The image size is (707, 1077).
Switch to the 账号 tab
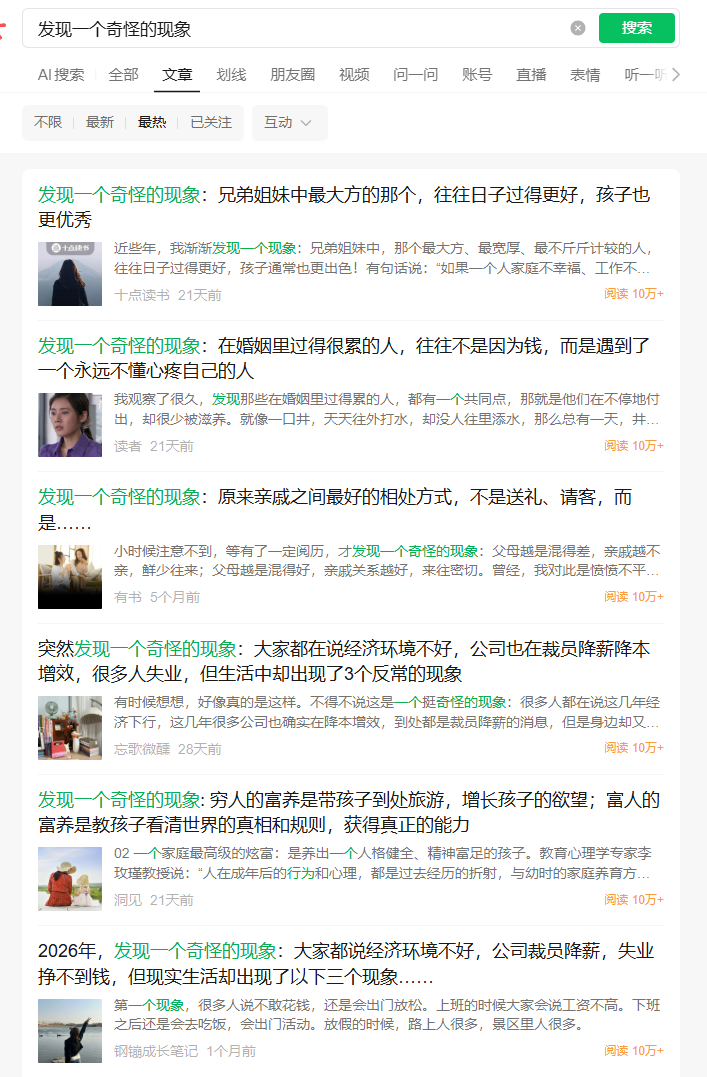(x=477, y=74)
